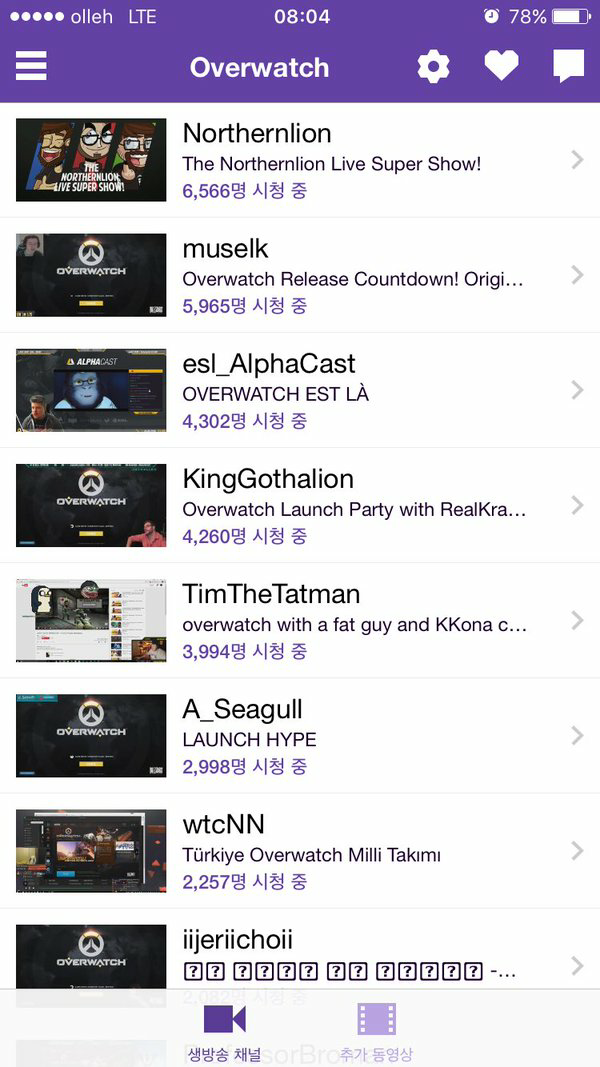The image size is (600, 1067).
Task: Open the iijeriichoii stream
Action: coord(300,953)
